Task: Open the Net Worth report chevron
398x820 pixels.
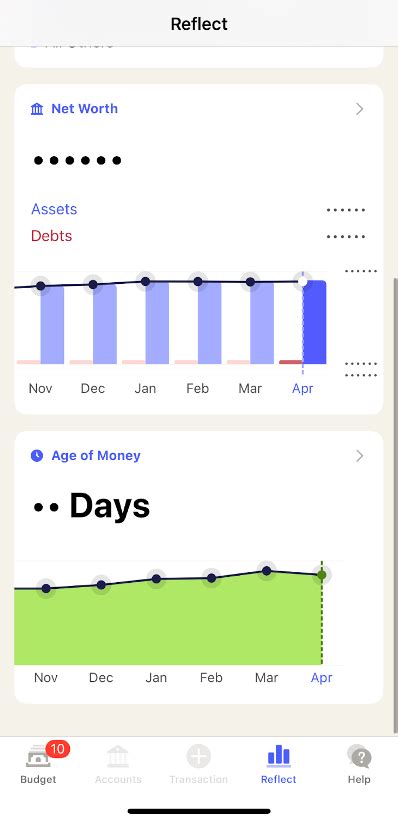Action: 359,109
